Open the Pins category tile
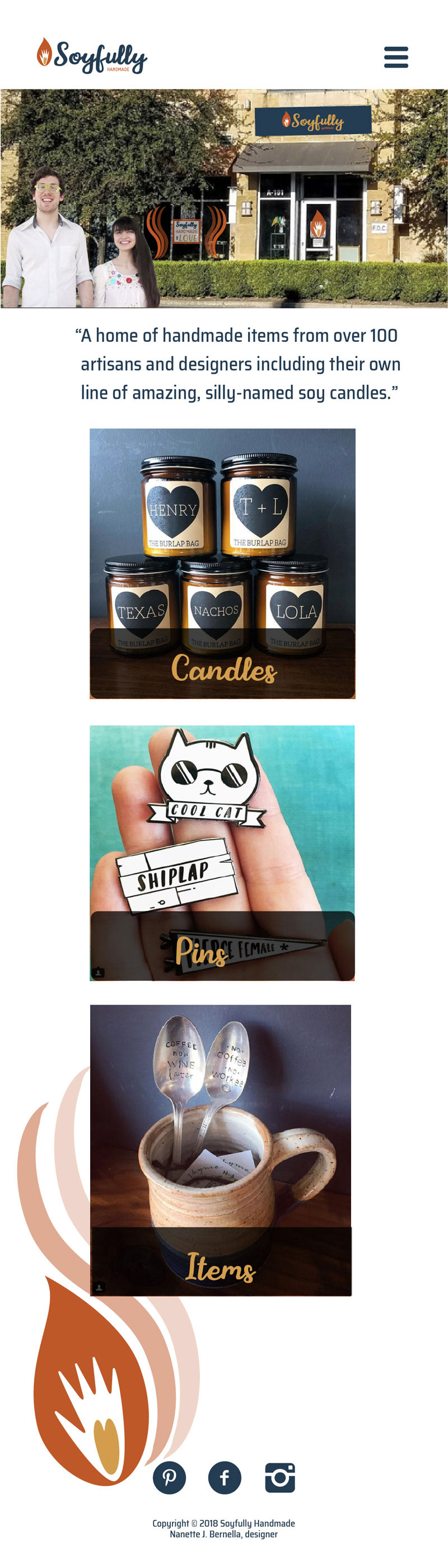 click(222, 853)
